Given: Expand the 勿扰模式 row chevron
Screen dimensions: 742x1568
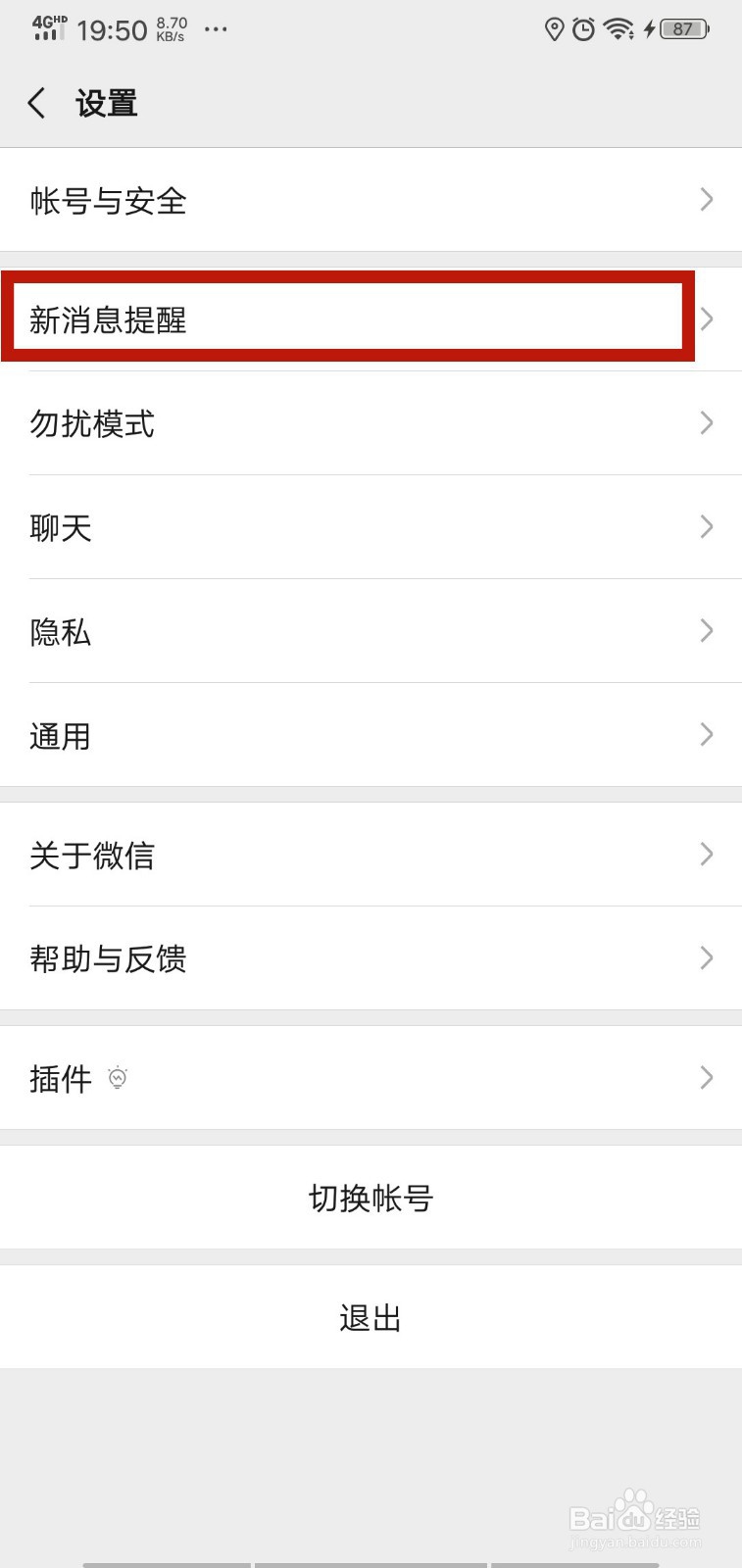Looking at the screenshot, I should pos(706,423).
